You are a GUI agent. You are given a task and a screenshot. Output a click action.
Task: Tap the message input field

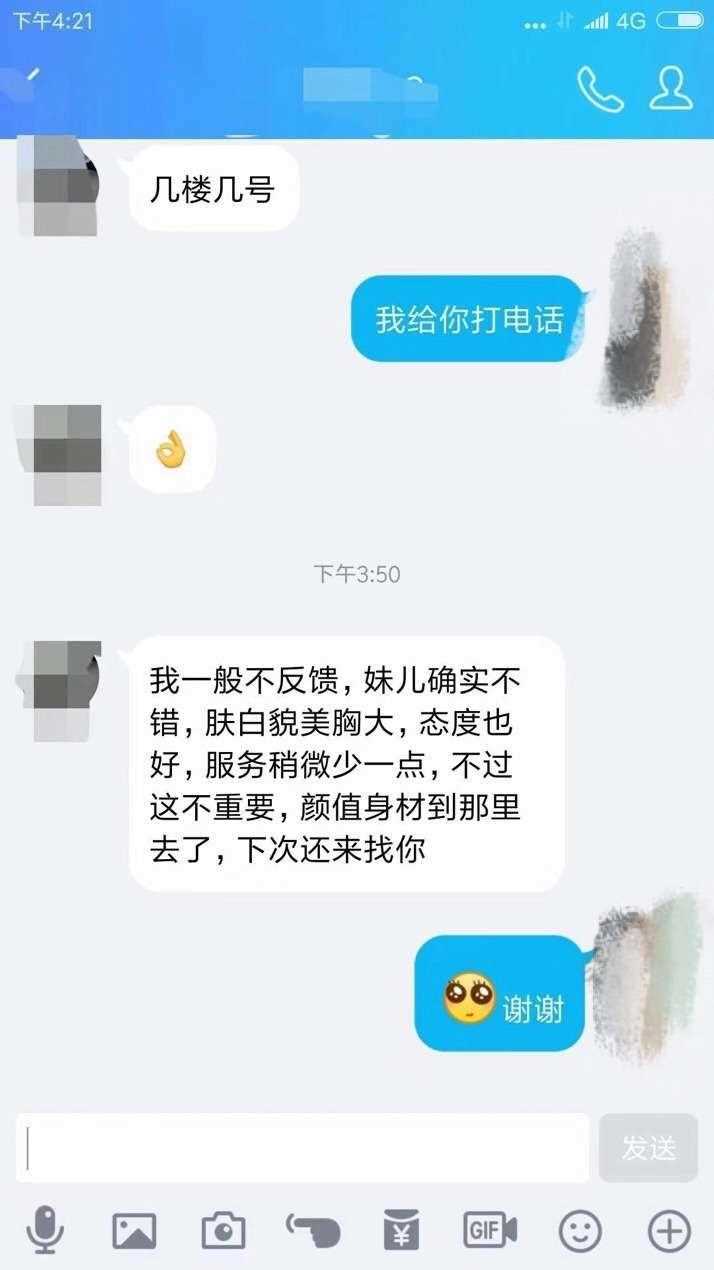pos(302,1148)
